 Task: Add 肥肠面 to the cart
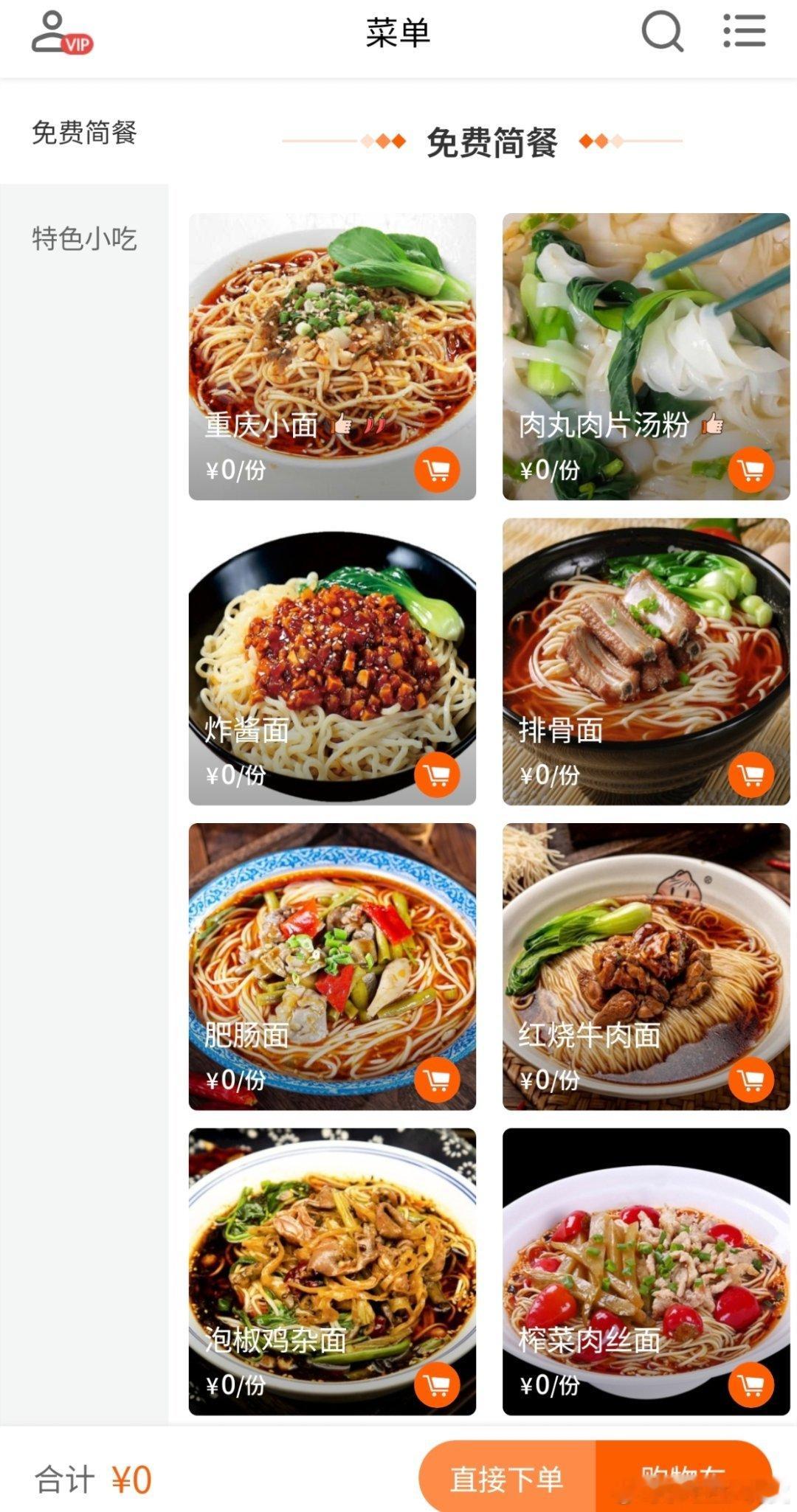pos(437,1081)
